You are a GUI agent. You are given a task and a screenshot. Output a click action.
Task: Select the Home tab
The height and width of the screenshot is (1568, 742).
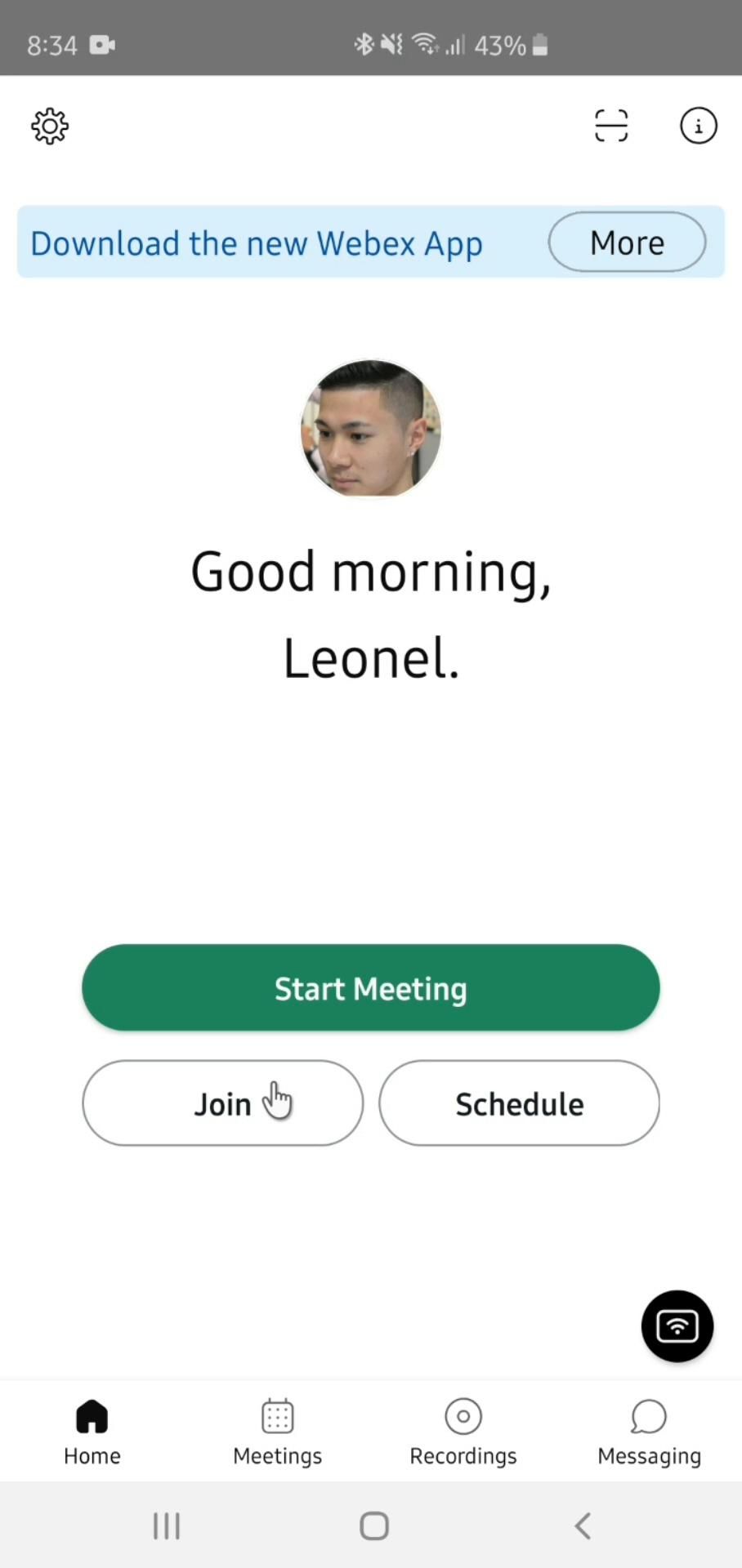click(x=92, y=1431)
